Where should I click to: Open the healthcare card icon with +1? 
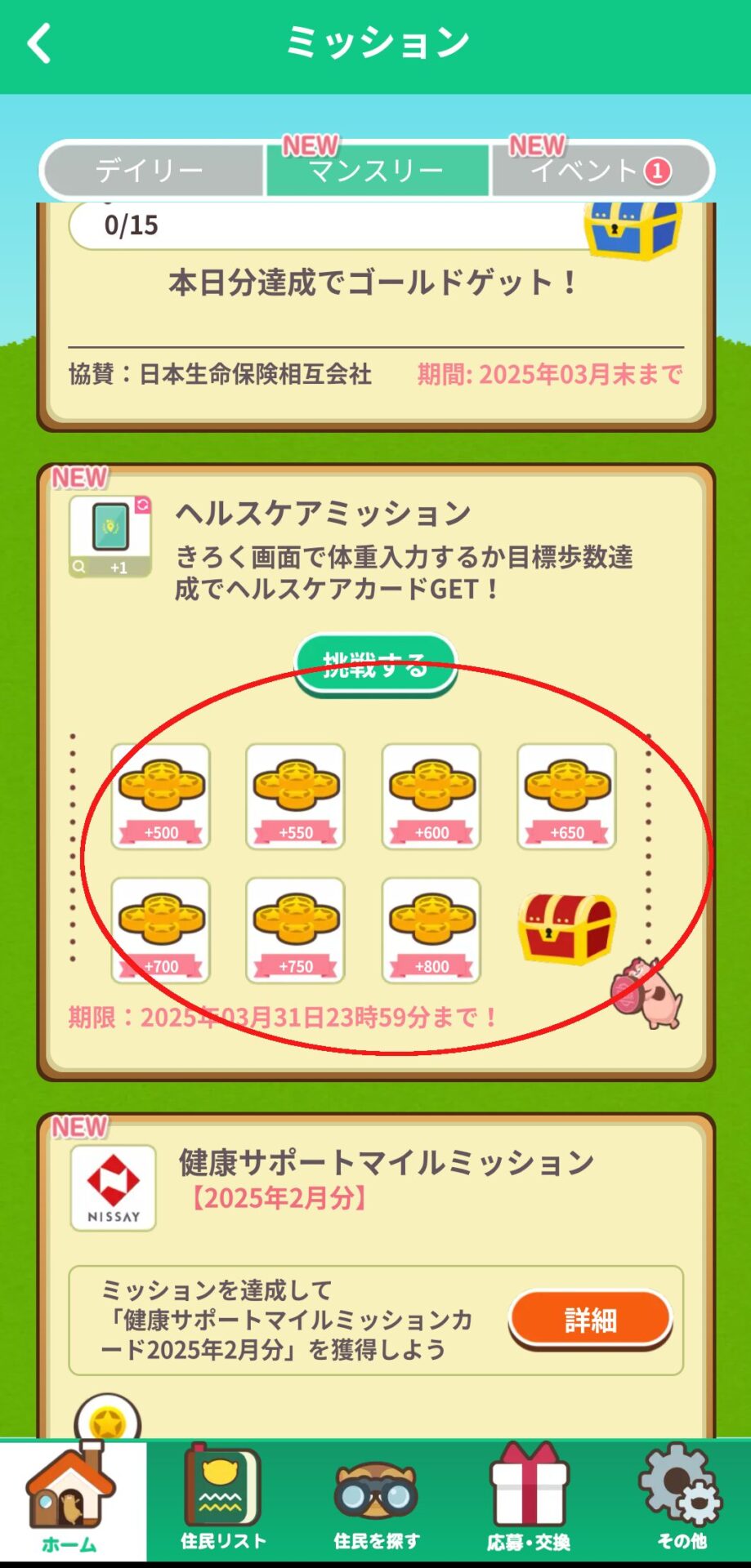coord(110,536)
